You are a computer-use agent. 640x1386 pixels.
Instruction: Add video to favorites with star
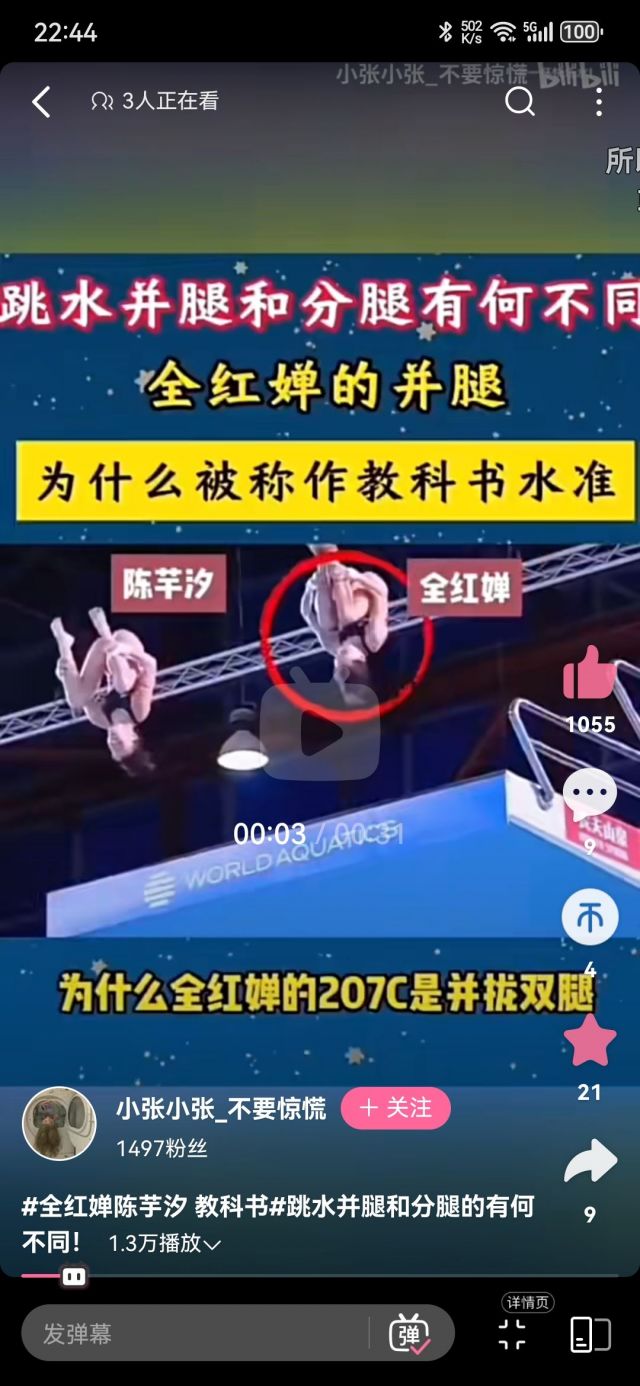pos(589,1041)
